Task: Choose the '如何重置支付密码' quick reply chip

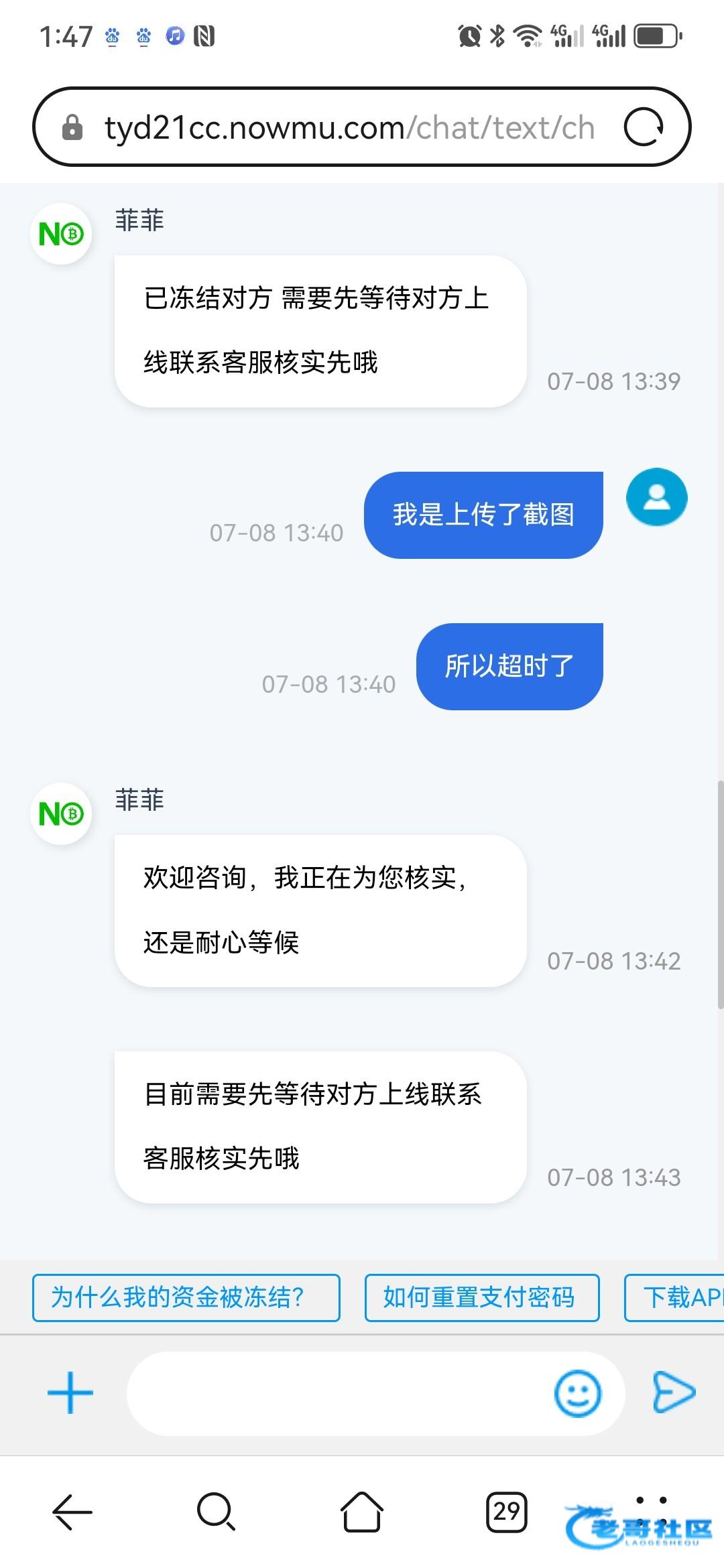Action: 481,1298
